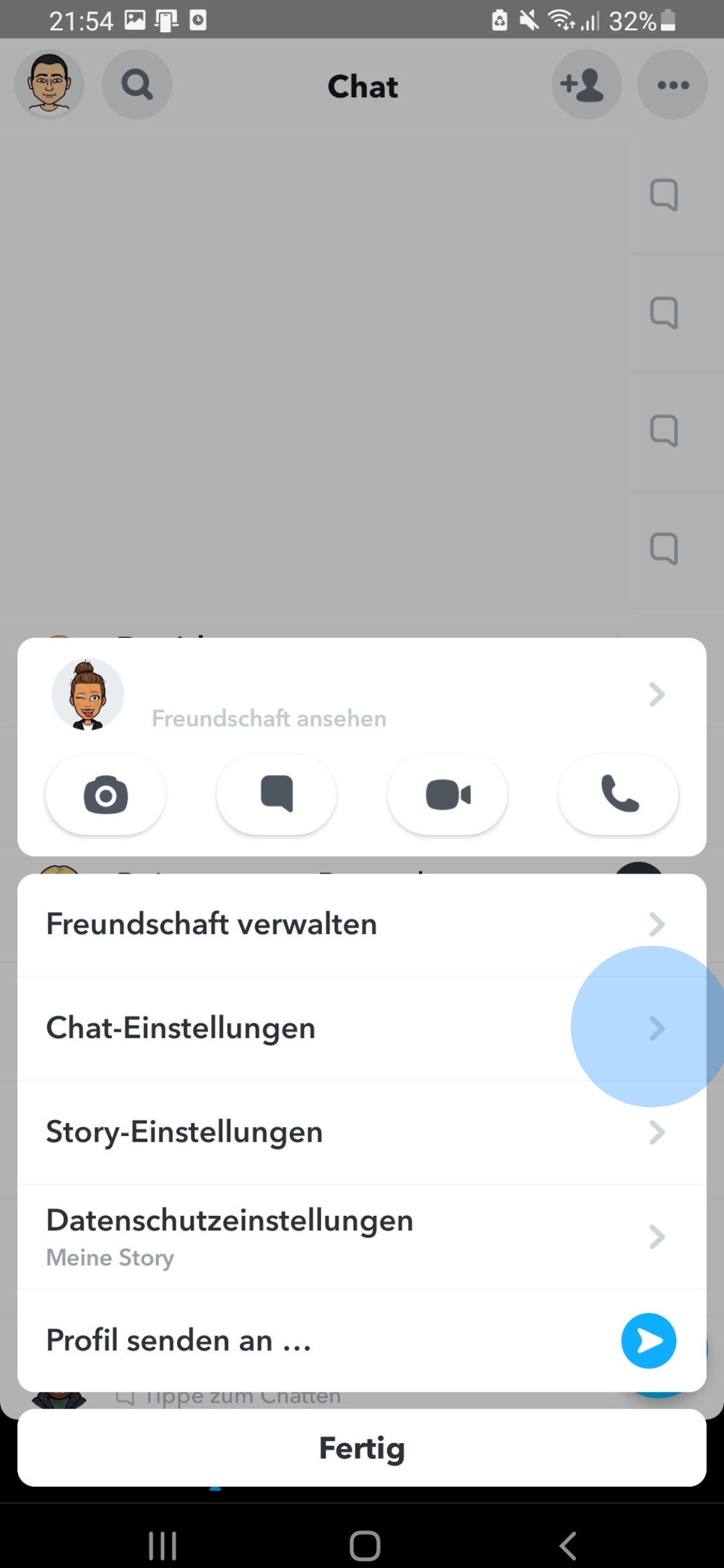
Task: Tap the battery indicator at 32%
Action: (667, 20)
